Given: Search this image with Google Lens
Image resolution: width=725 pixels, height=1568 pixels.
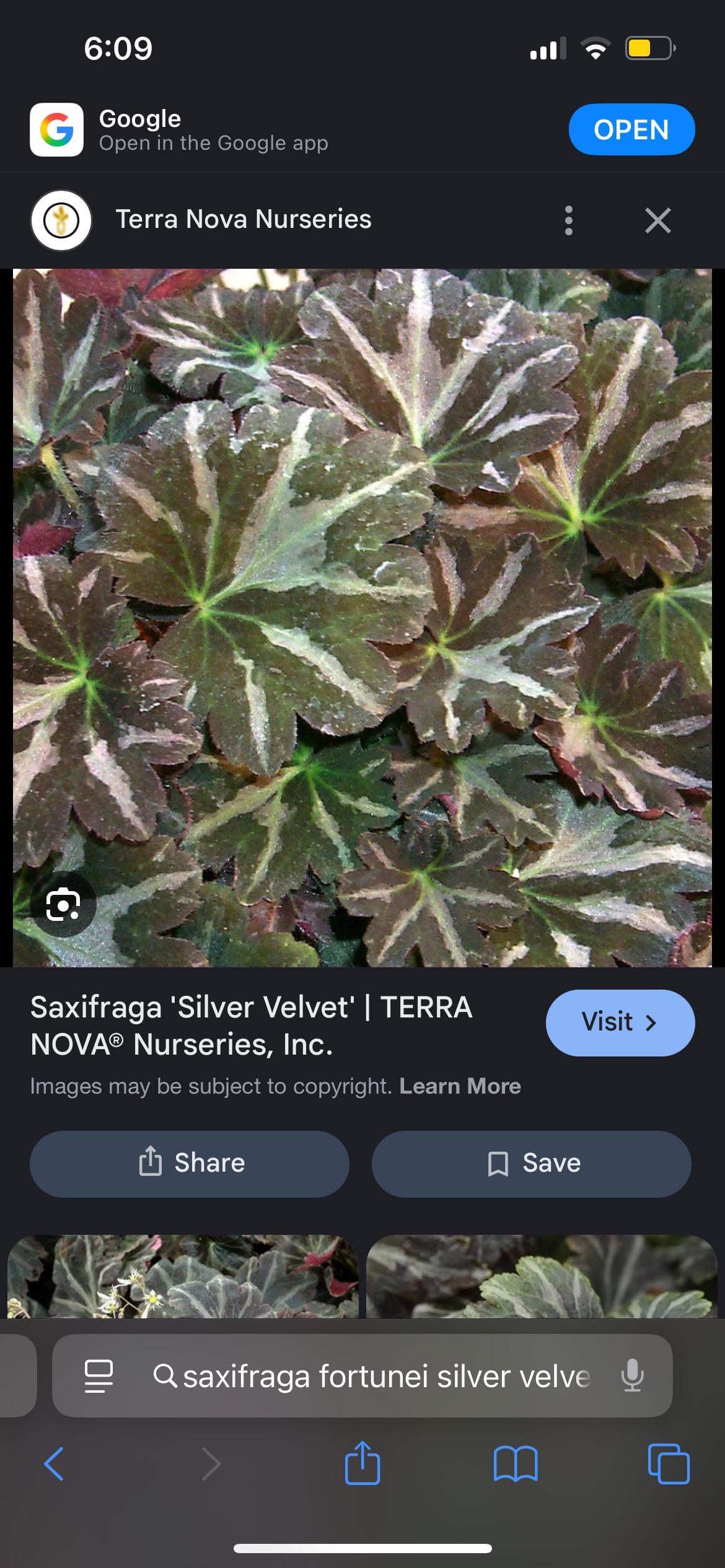Looking at the screenshot, I should click(63, 905).
